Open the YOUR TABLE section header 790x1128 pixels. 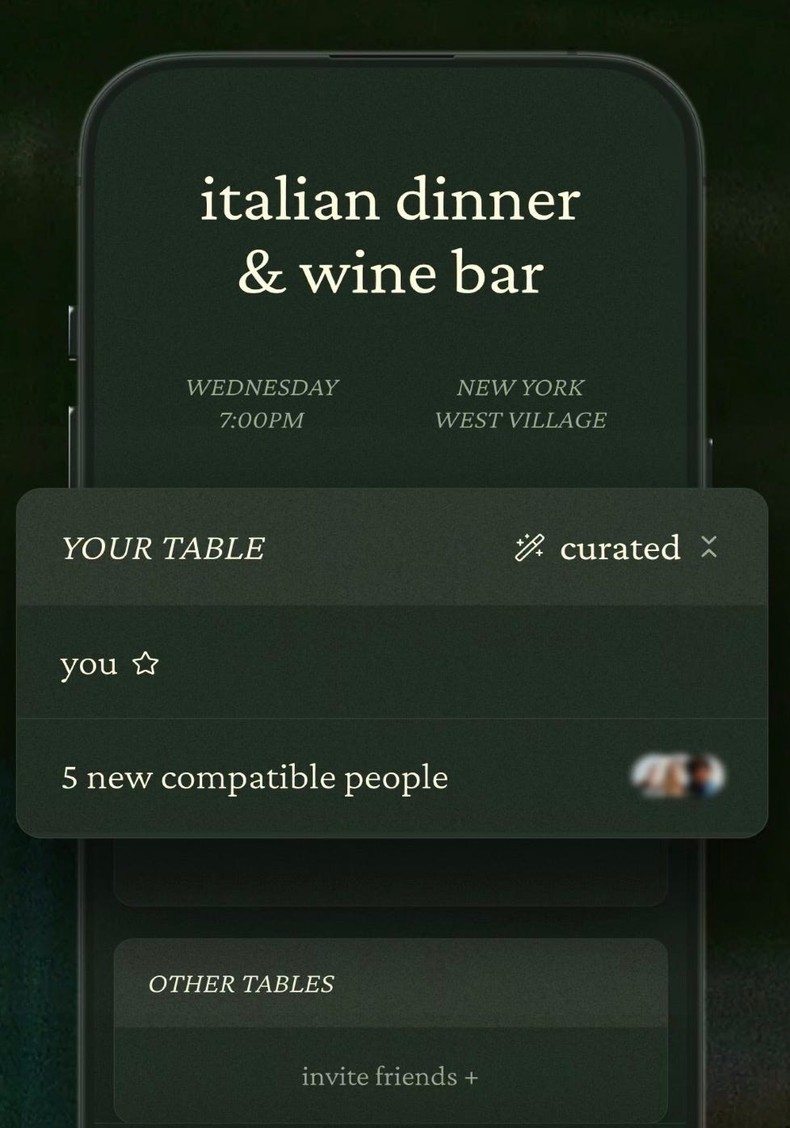point(163,548)
